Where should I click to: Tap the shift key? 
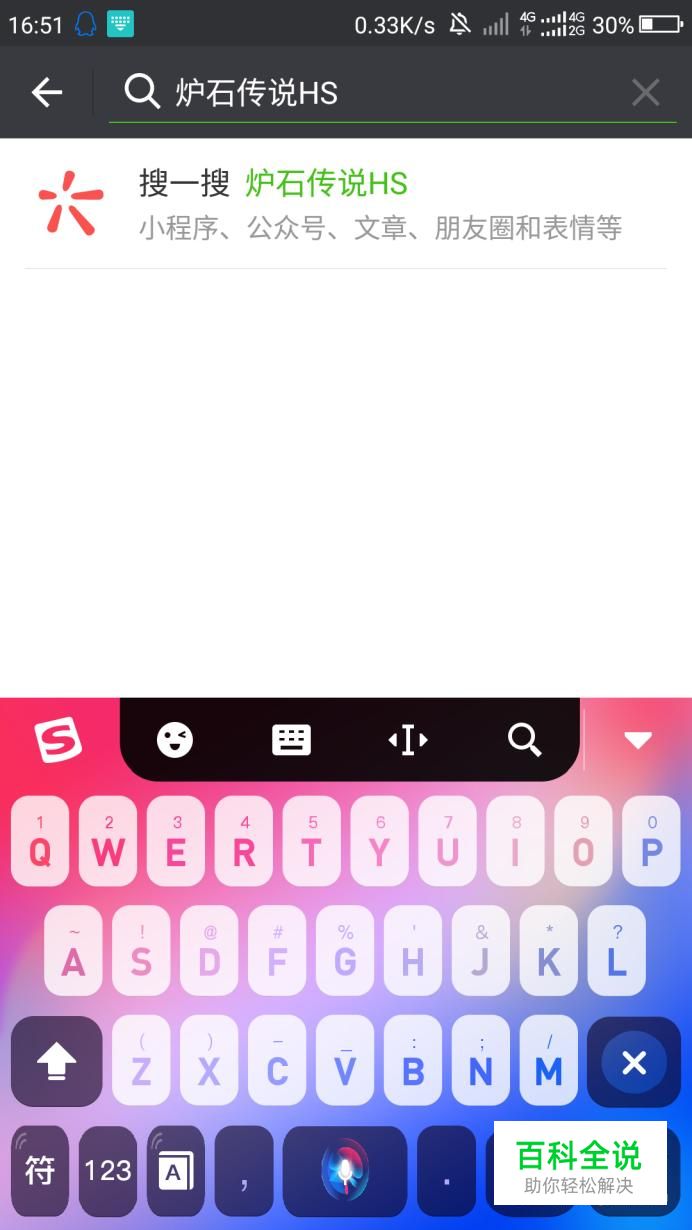[x=57, y=1061]
